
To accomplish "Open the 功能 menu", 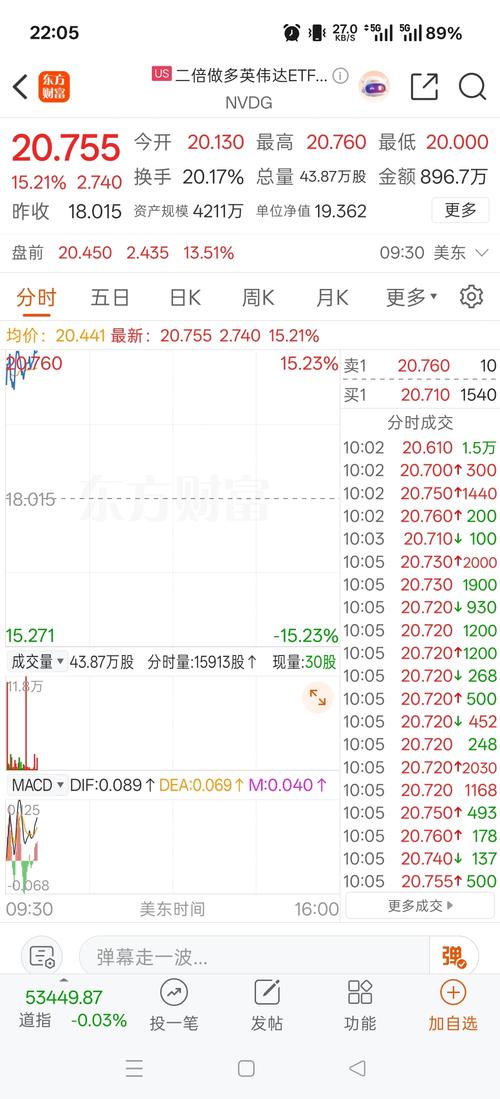I will coord(360,1006).
